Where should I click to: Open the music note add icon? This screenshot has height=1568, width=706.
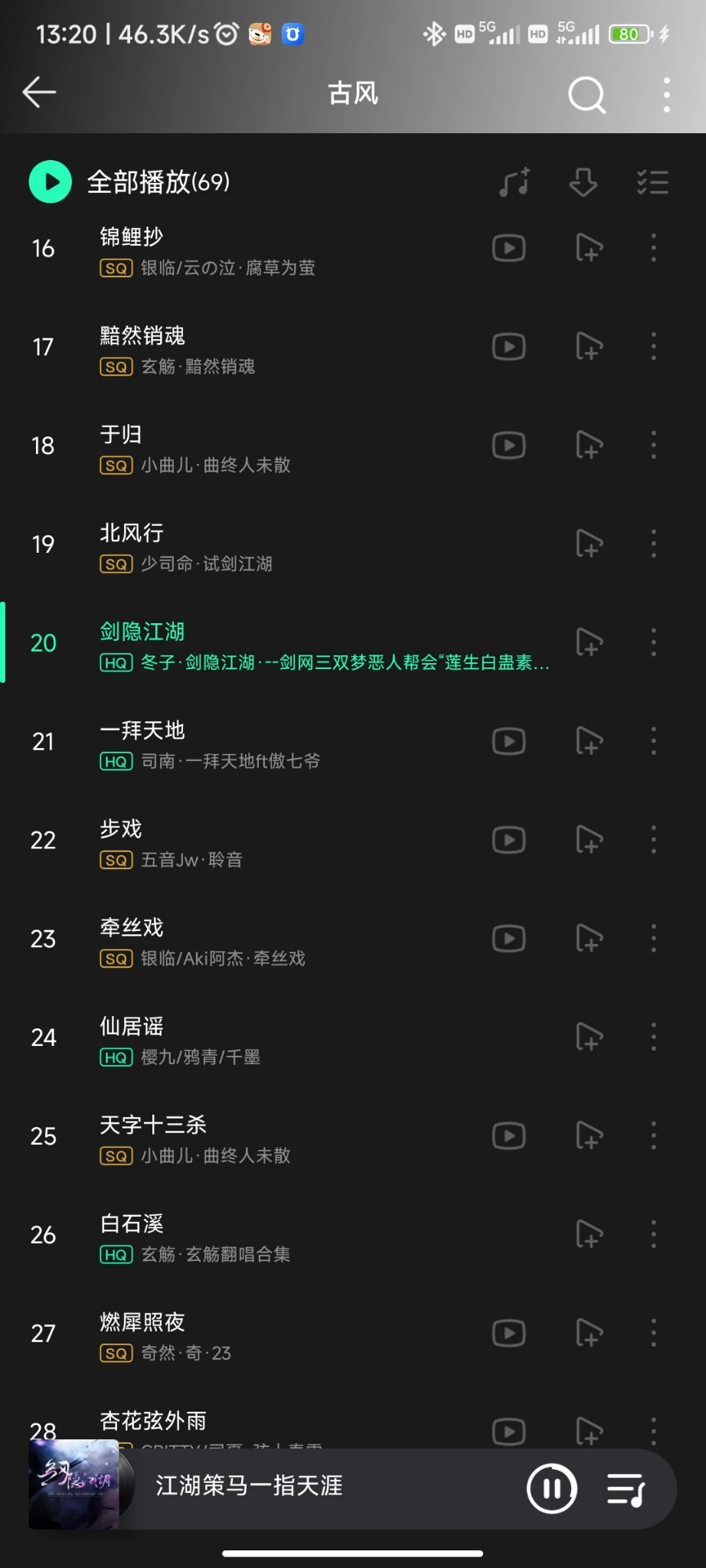point(514,182)
